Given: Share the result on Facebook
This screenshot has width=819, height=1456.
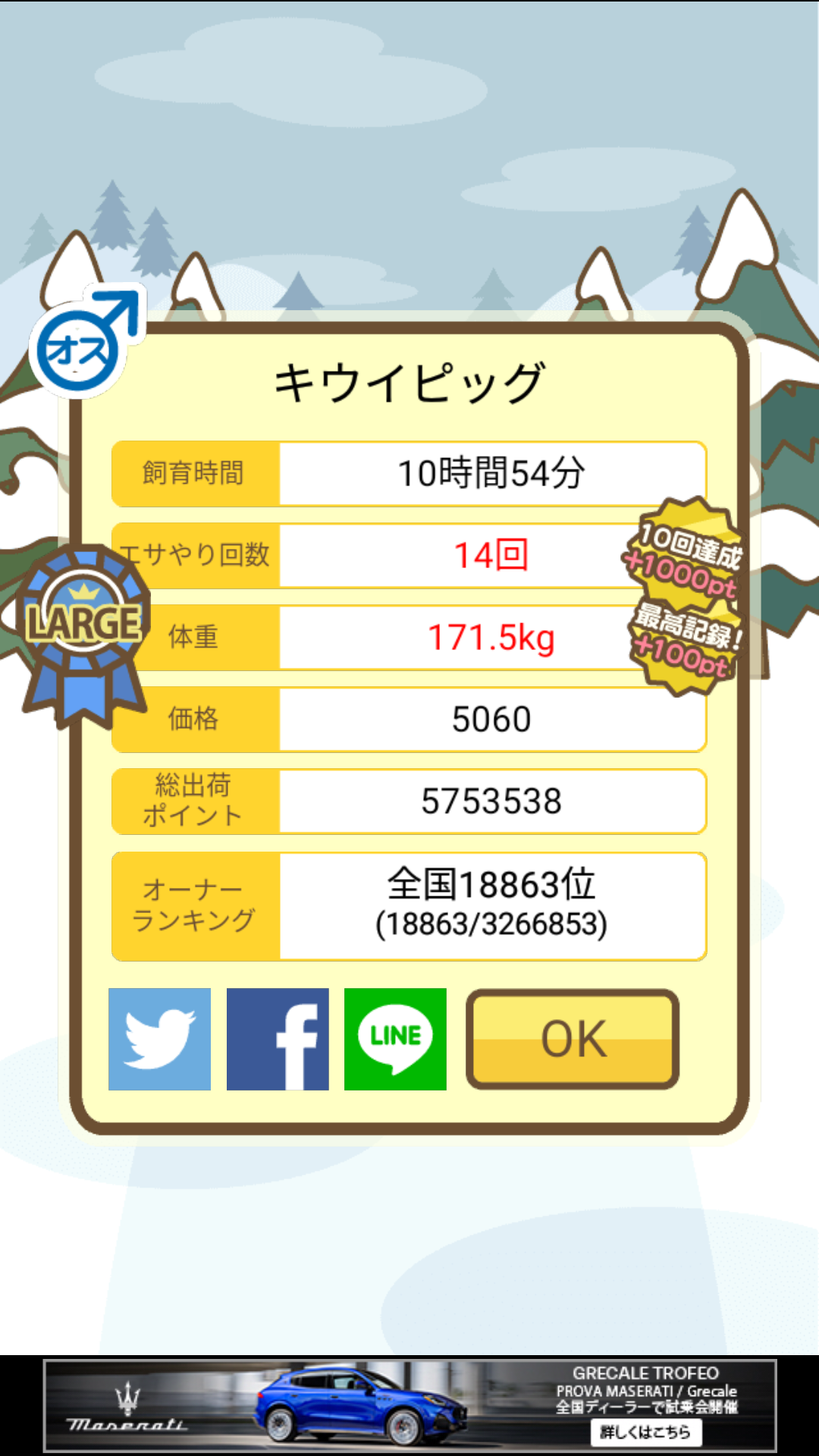Looking at the screenshot, I should pos(278,1039).
